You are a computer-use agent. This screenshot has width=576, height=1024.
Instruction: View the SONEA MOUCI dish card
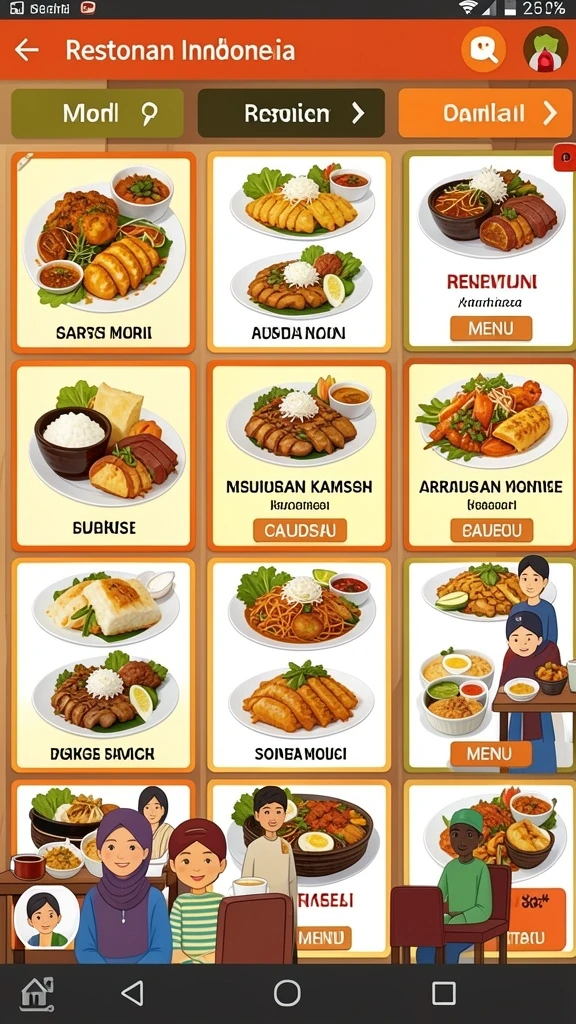299,665
